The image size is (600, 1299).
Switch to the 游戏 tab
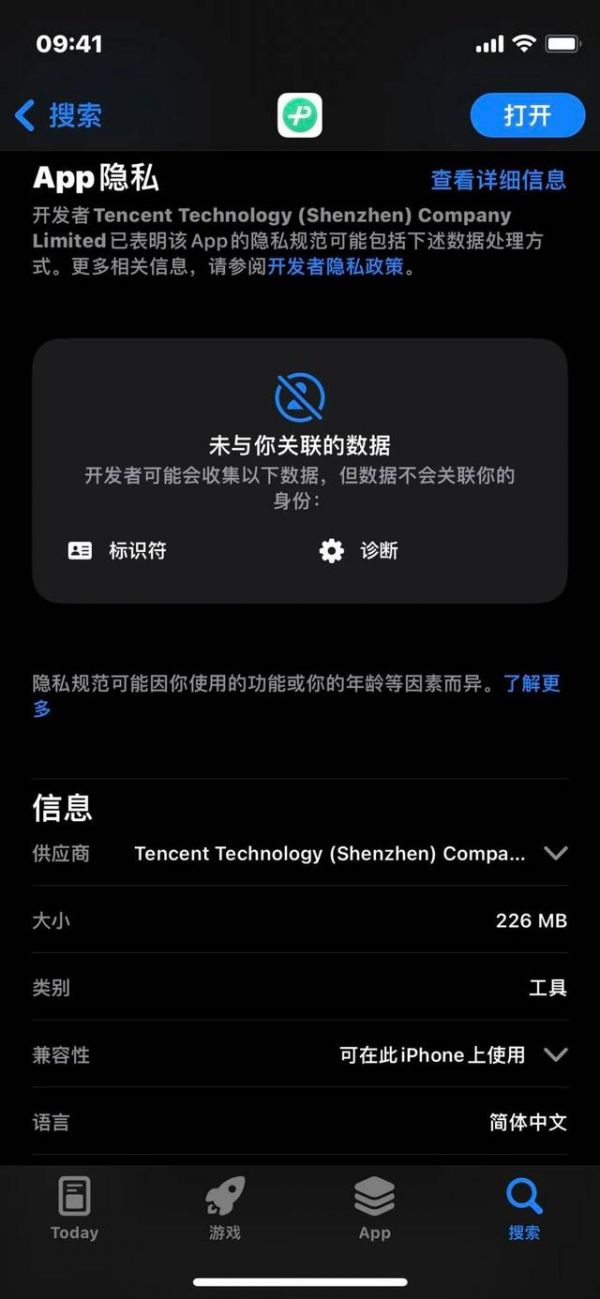(225, 1208)
